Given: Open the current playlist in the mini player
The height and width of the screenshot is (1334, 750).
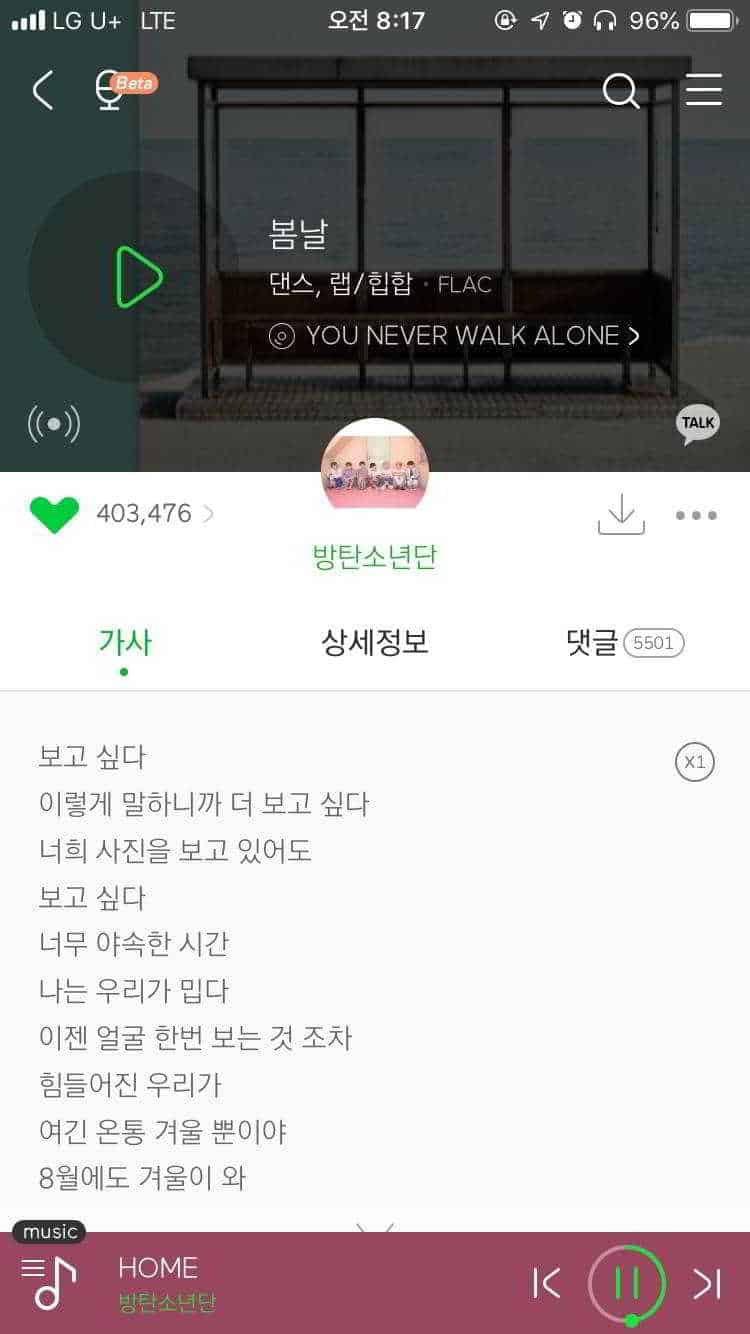Looking at the screenshot, I should coord(48,1283).
